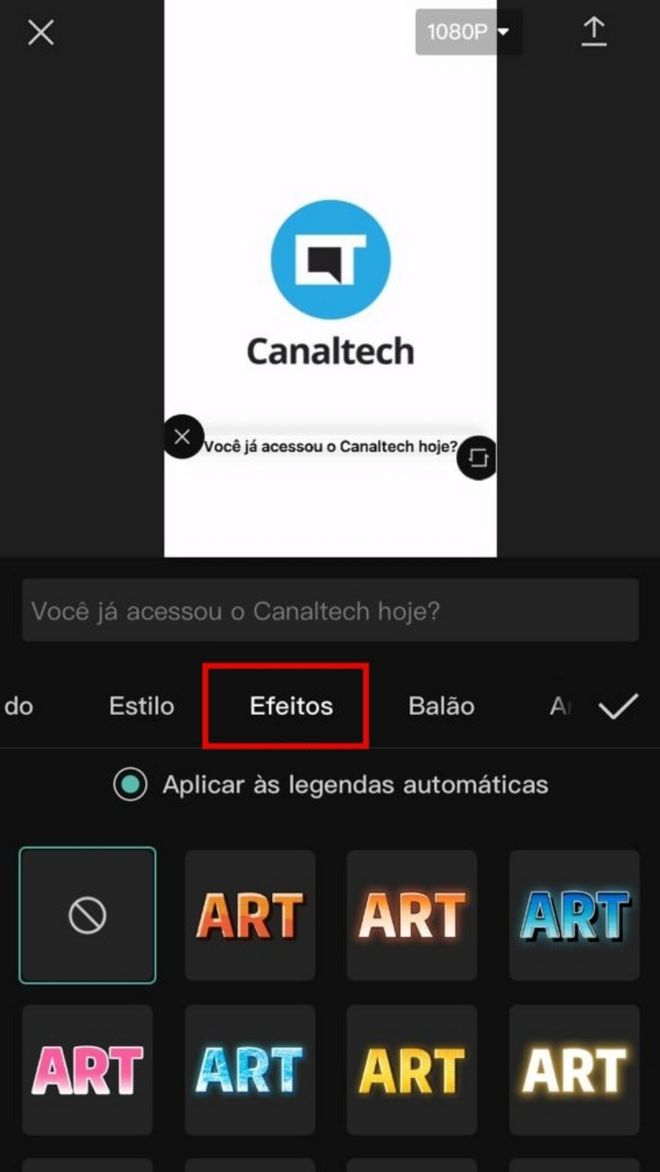Apply the pink ART text effect

(88, 1070)
